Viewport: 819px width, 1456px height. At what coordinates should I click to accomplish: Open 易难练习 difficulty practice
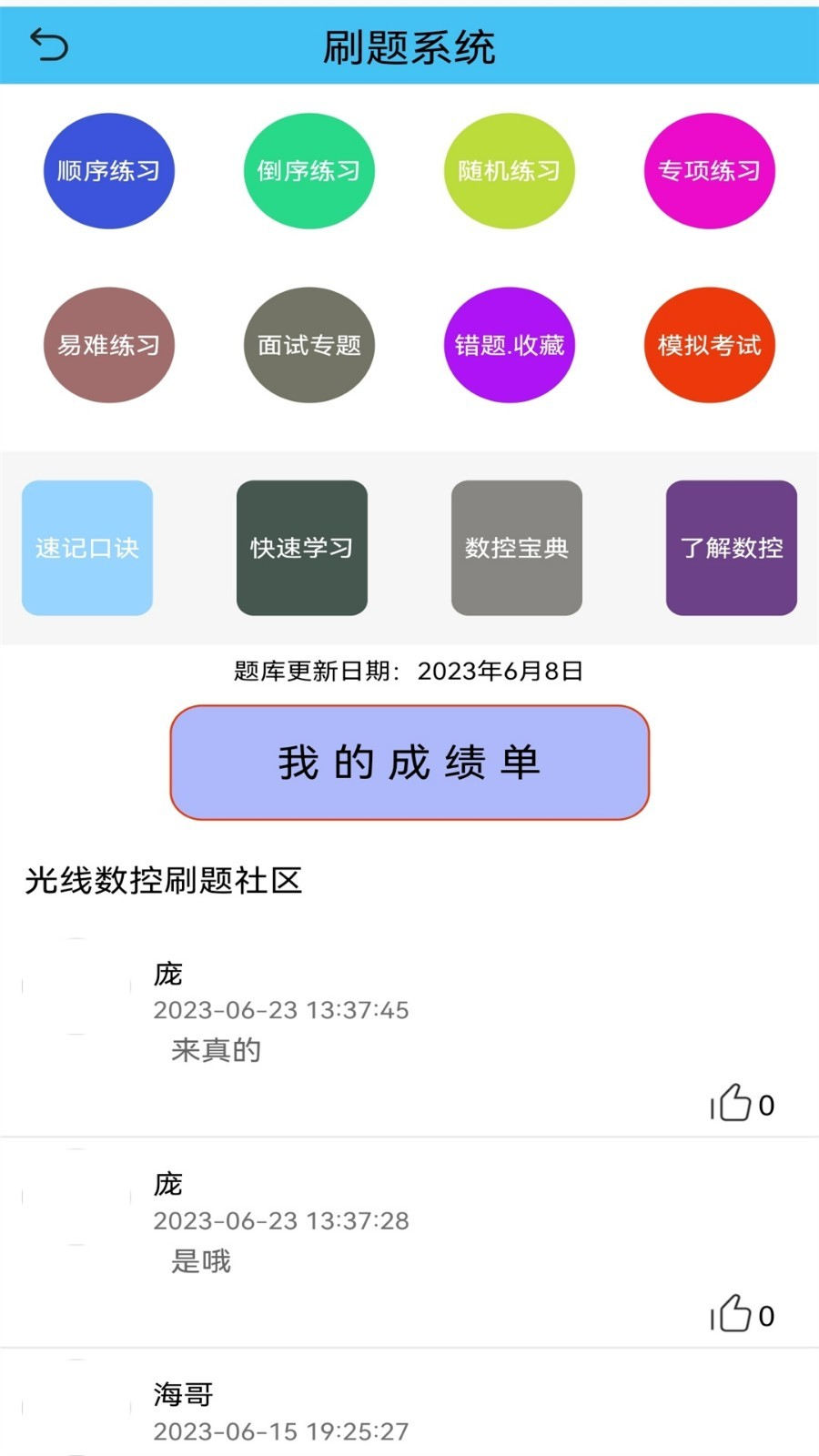pos(108,347)
